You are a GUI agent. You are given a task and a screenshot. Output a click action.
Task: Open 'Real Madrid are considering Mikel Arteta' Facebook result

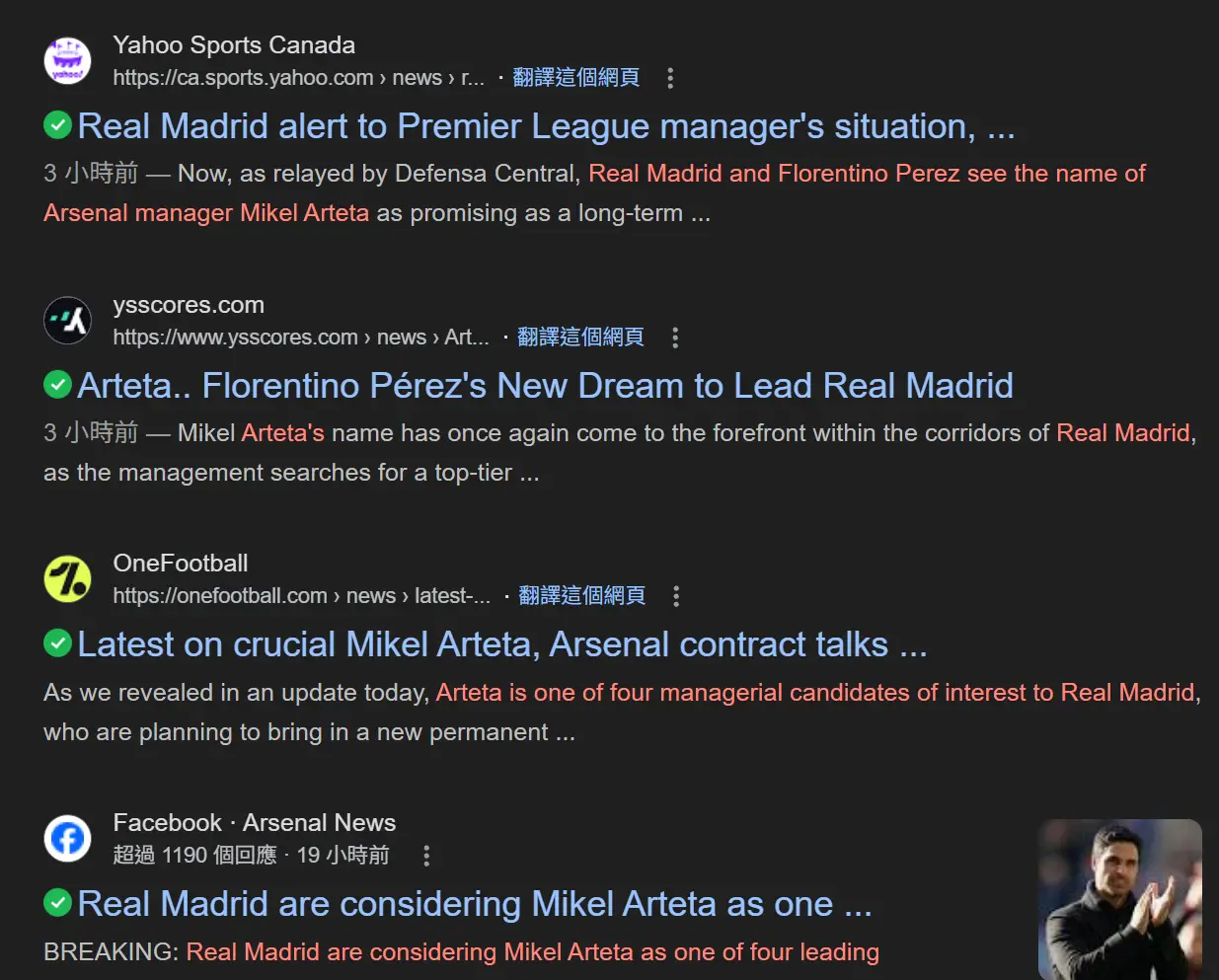coord(474,904)
